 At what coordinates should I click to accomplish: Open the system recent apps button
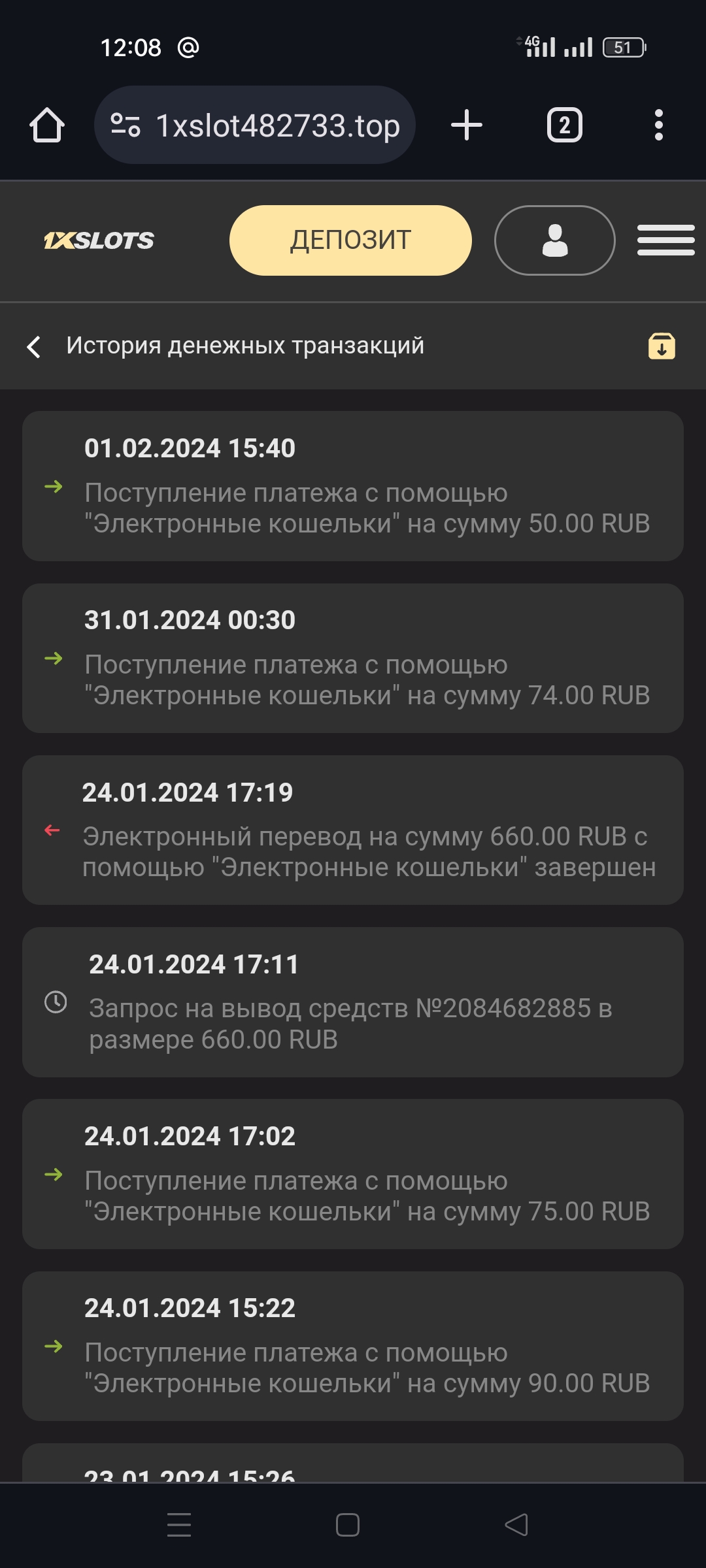point(178,1525)
